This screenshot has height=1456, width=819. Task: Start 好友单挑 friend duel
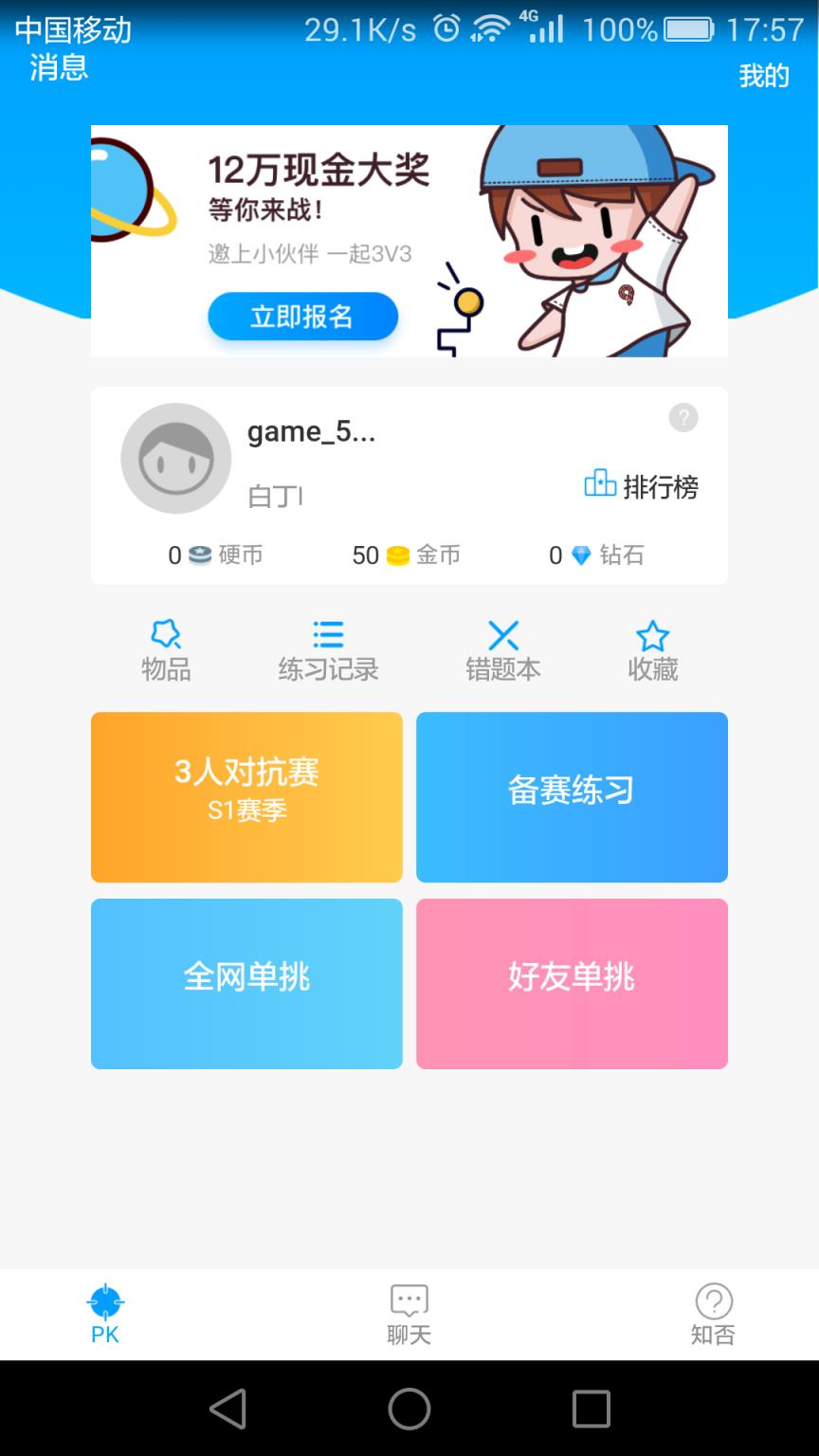pyautogui.click(x=572, y=983)
